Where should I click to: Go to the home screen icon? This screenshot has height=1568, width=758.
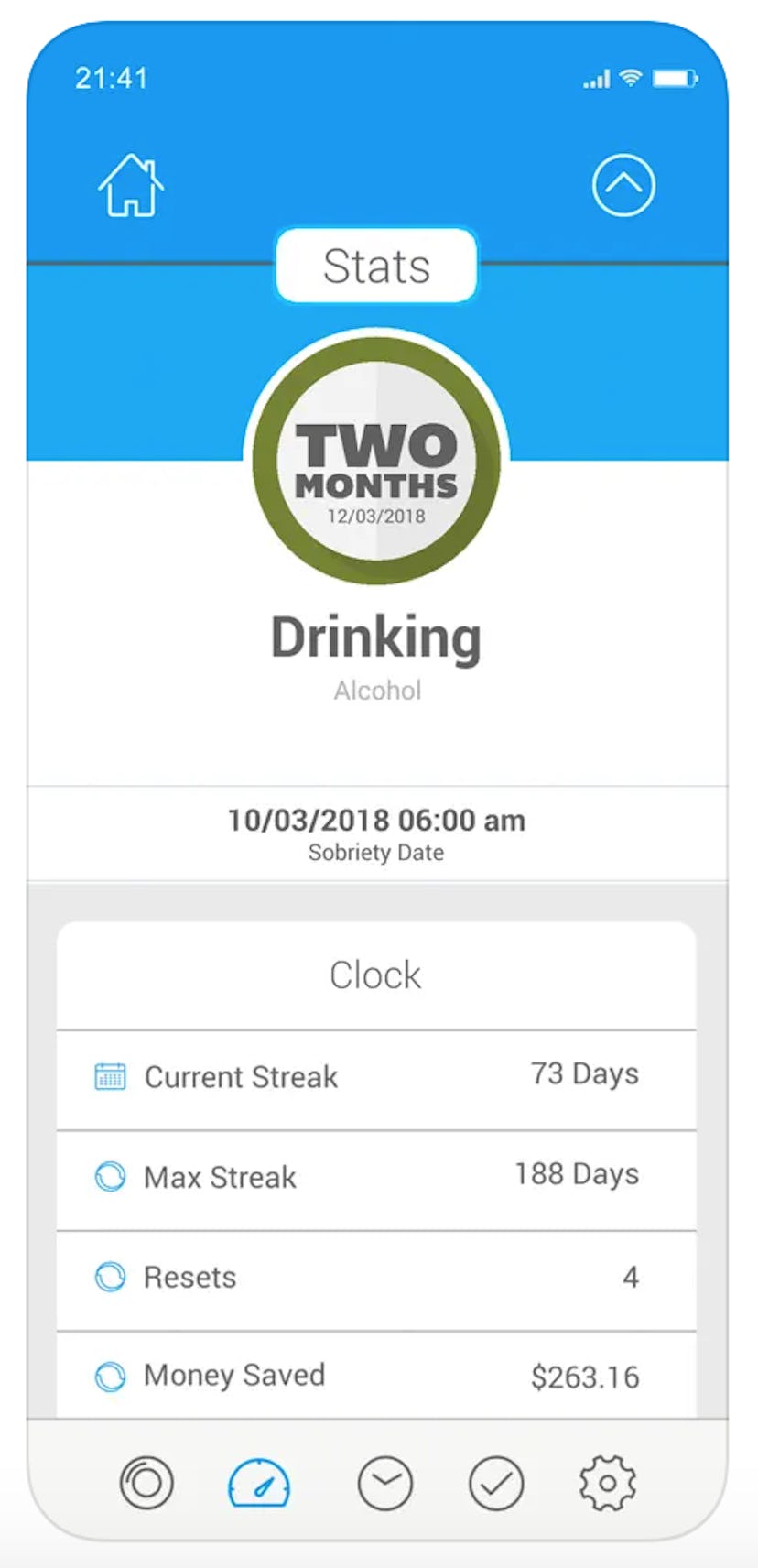point(131,185)
